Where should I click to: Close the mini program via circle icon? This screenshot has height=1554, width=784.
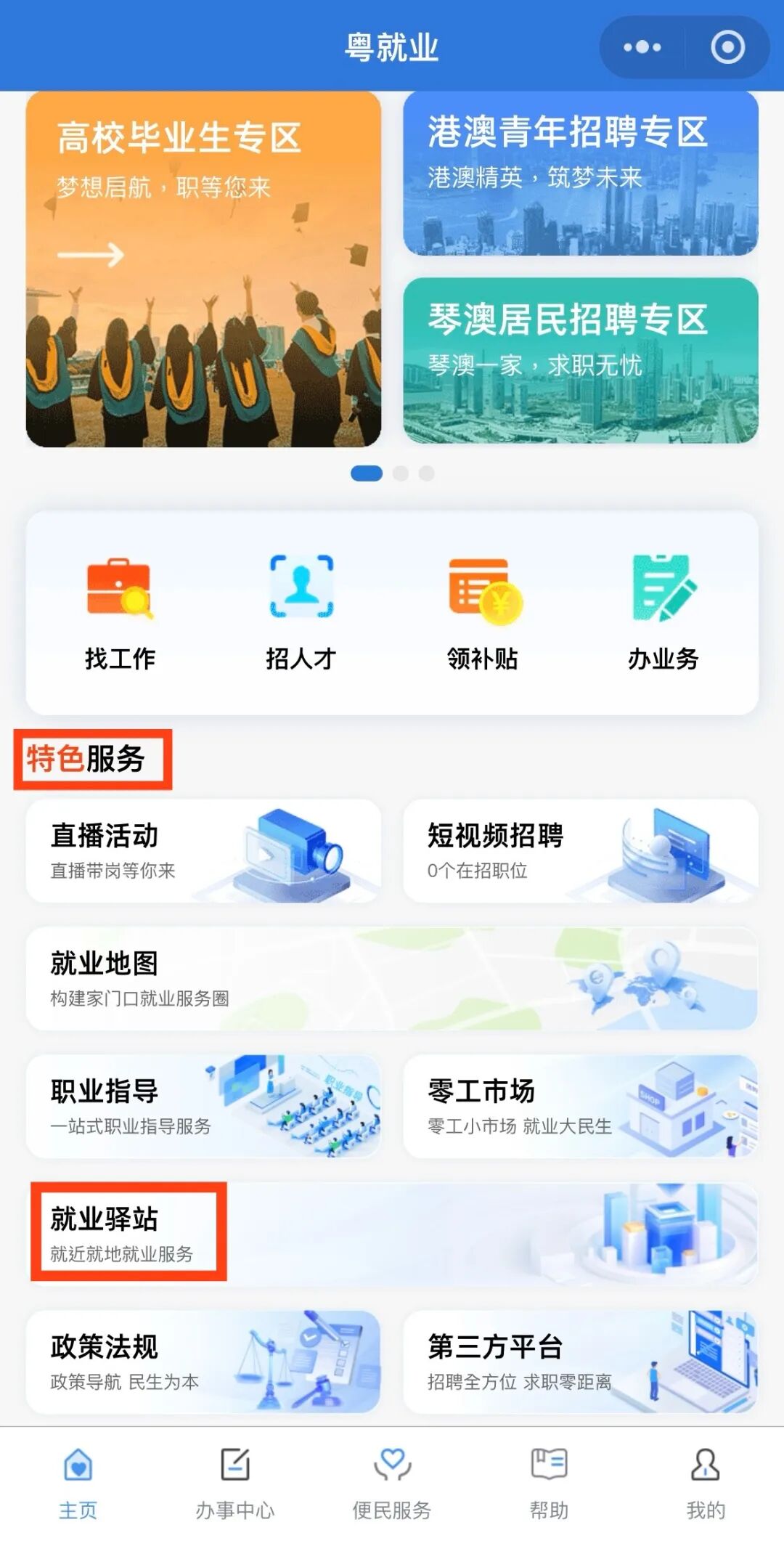pyautogui.click(x=727, y=47)
